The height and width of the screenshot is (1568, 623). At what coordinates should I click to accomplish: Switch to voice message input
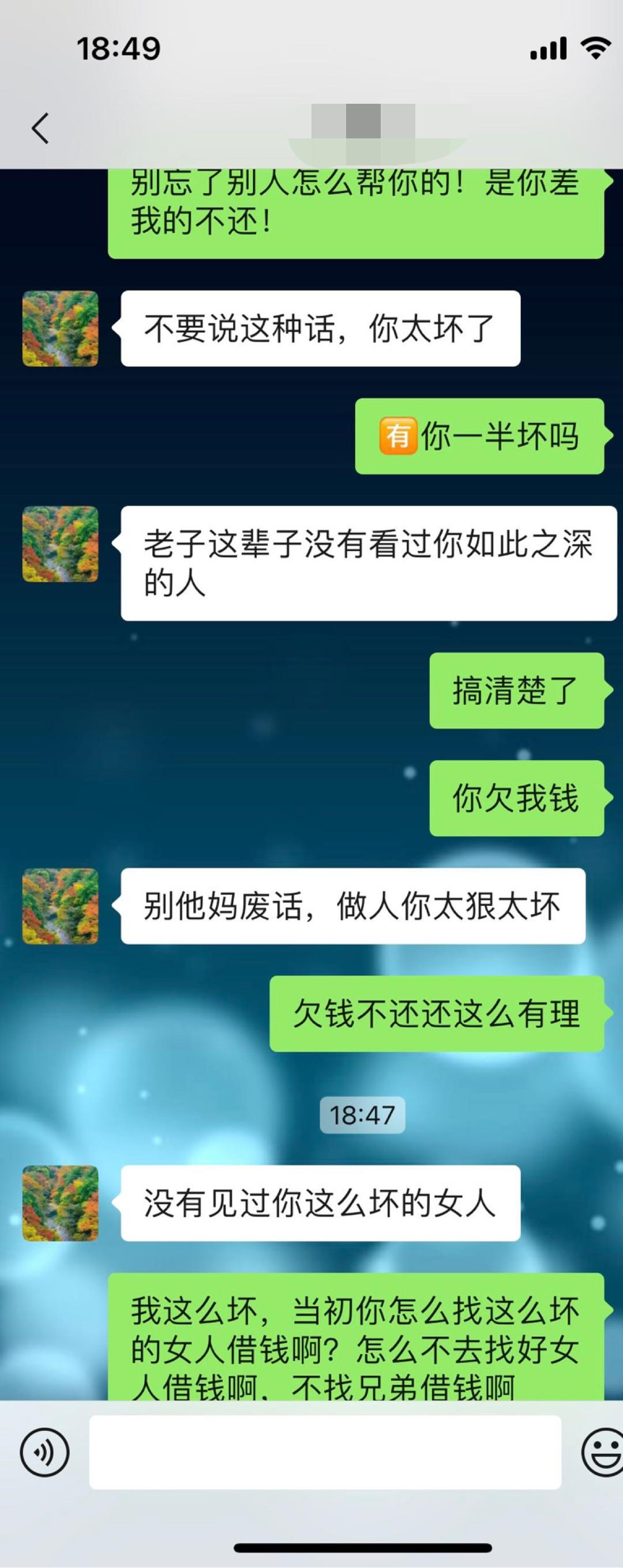coord(44,1452)
